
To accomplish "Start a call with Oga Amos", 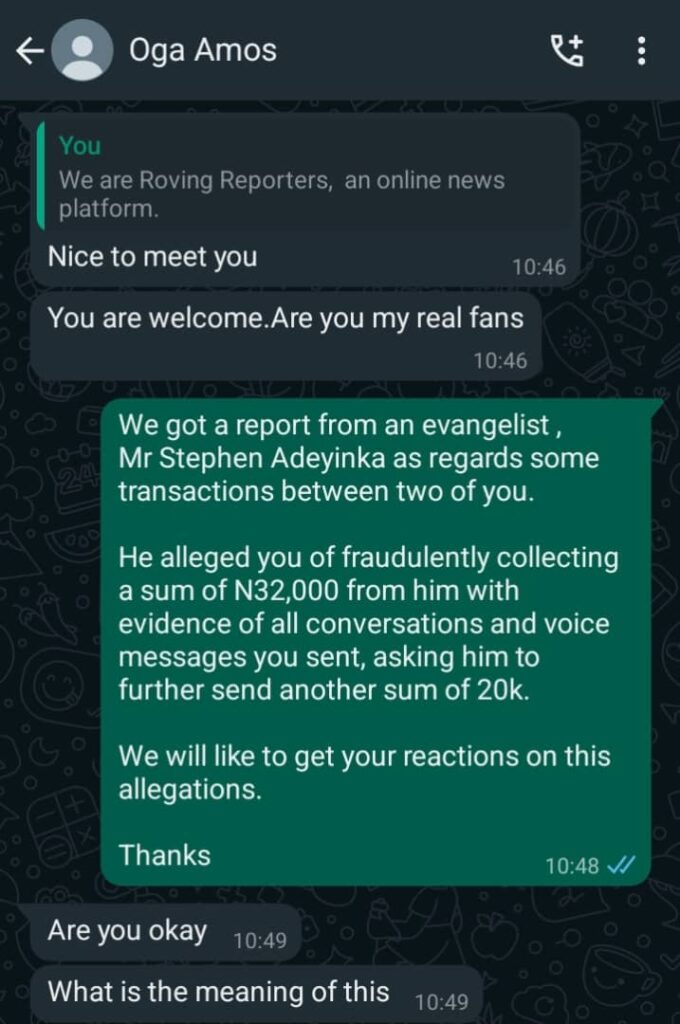I will pos(568,51).
